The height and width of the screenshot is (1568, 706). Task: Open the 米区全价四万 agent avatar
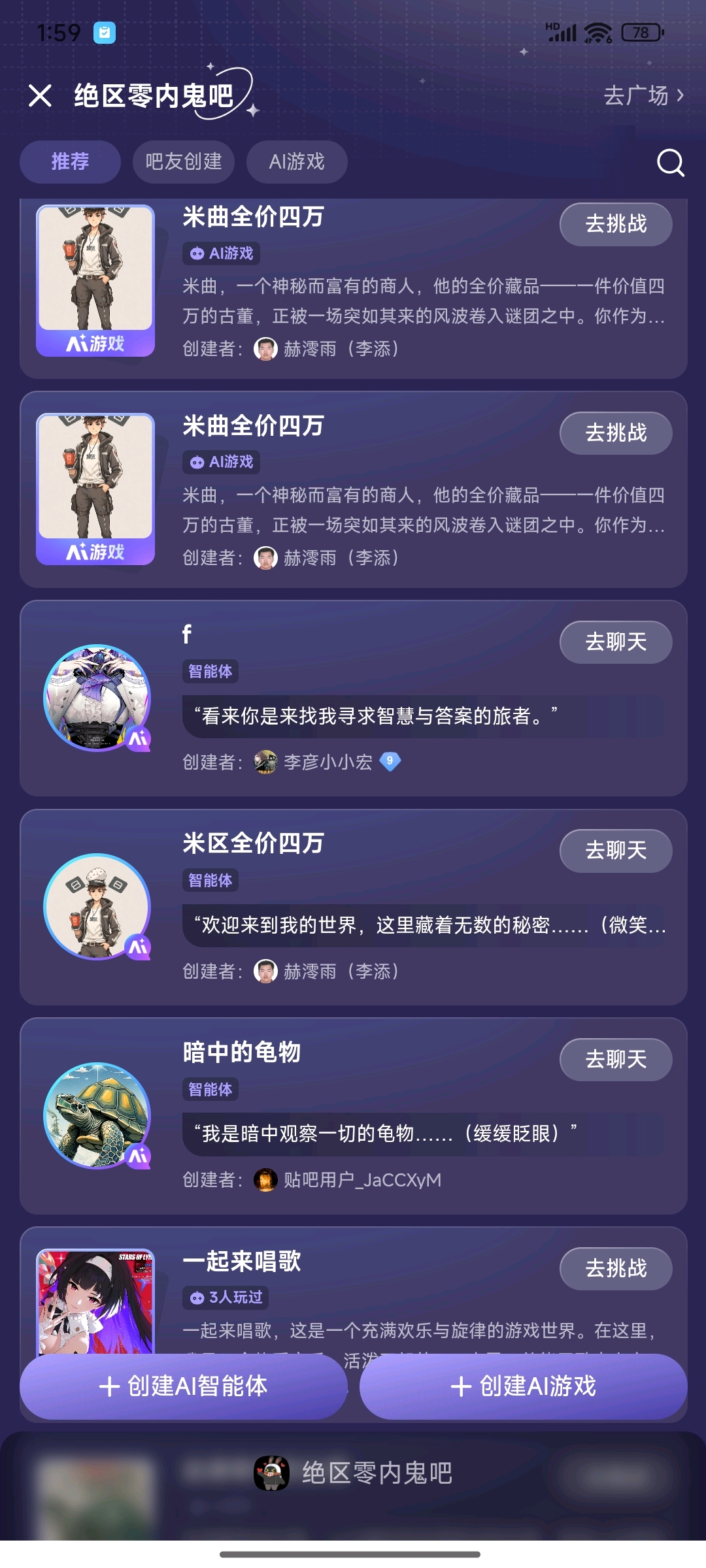(x=97, y=907)
